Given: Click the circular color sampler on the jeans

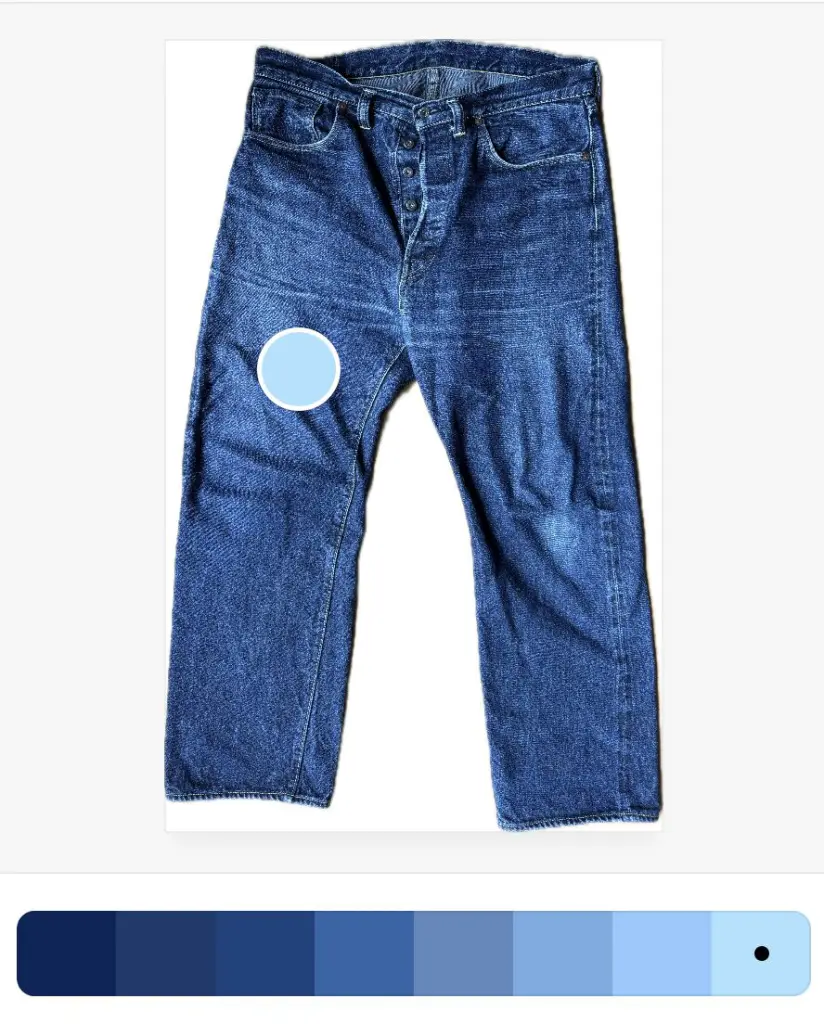Looking at the screenshot, I should [x=297, y=367].
